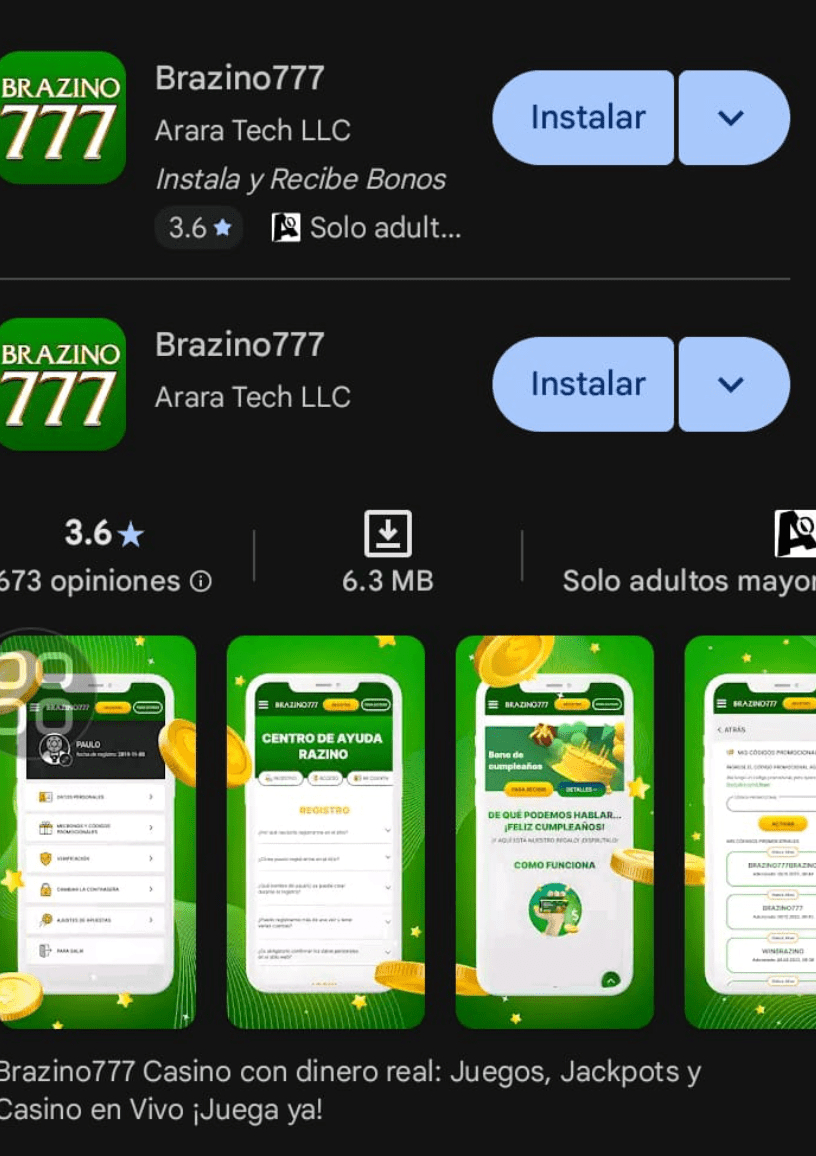Expand the install options chevron on the second listing

[734, 383]
